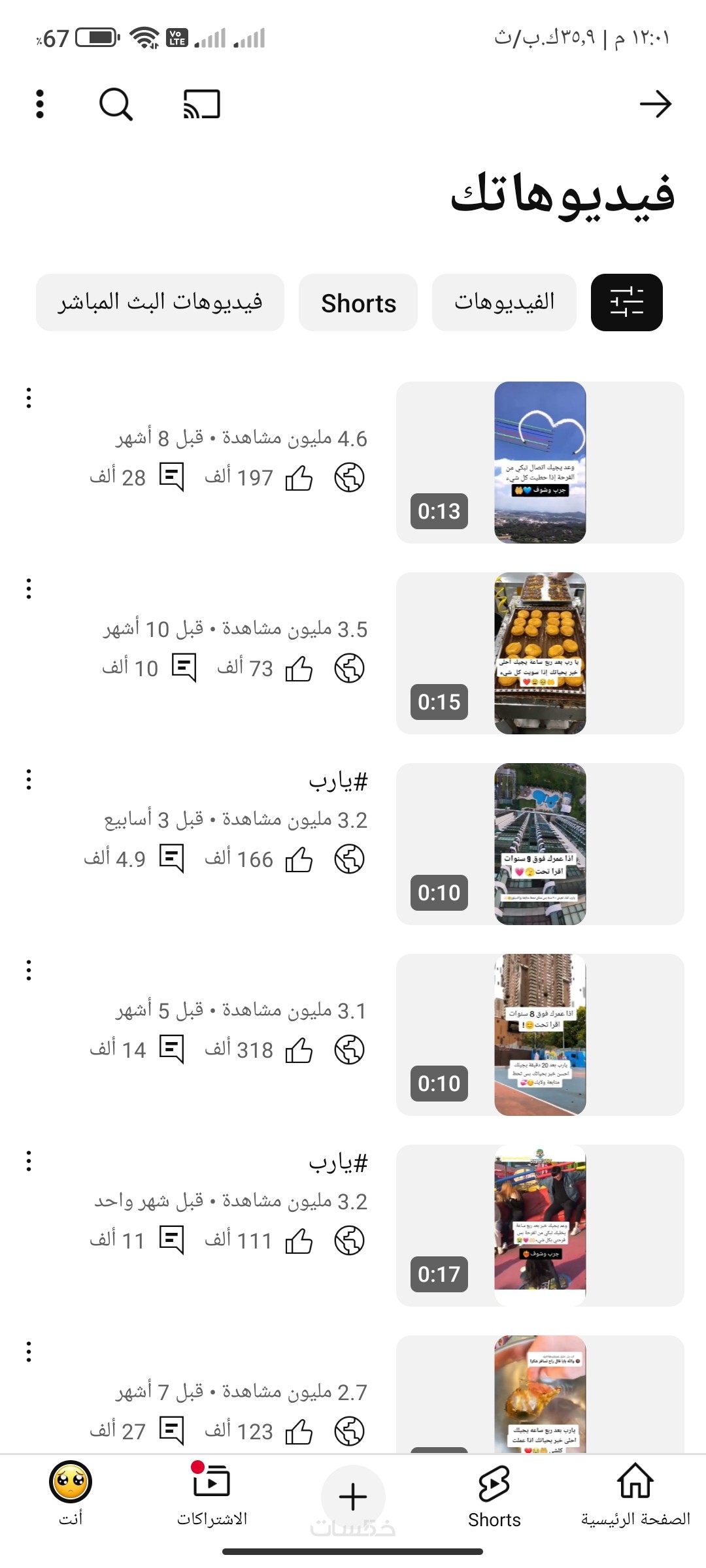706x1568 pixels.
Task: Open the 0:10 video with 3.1 million views
Action: pyautogui.click(x=540, y=1035)
